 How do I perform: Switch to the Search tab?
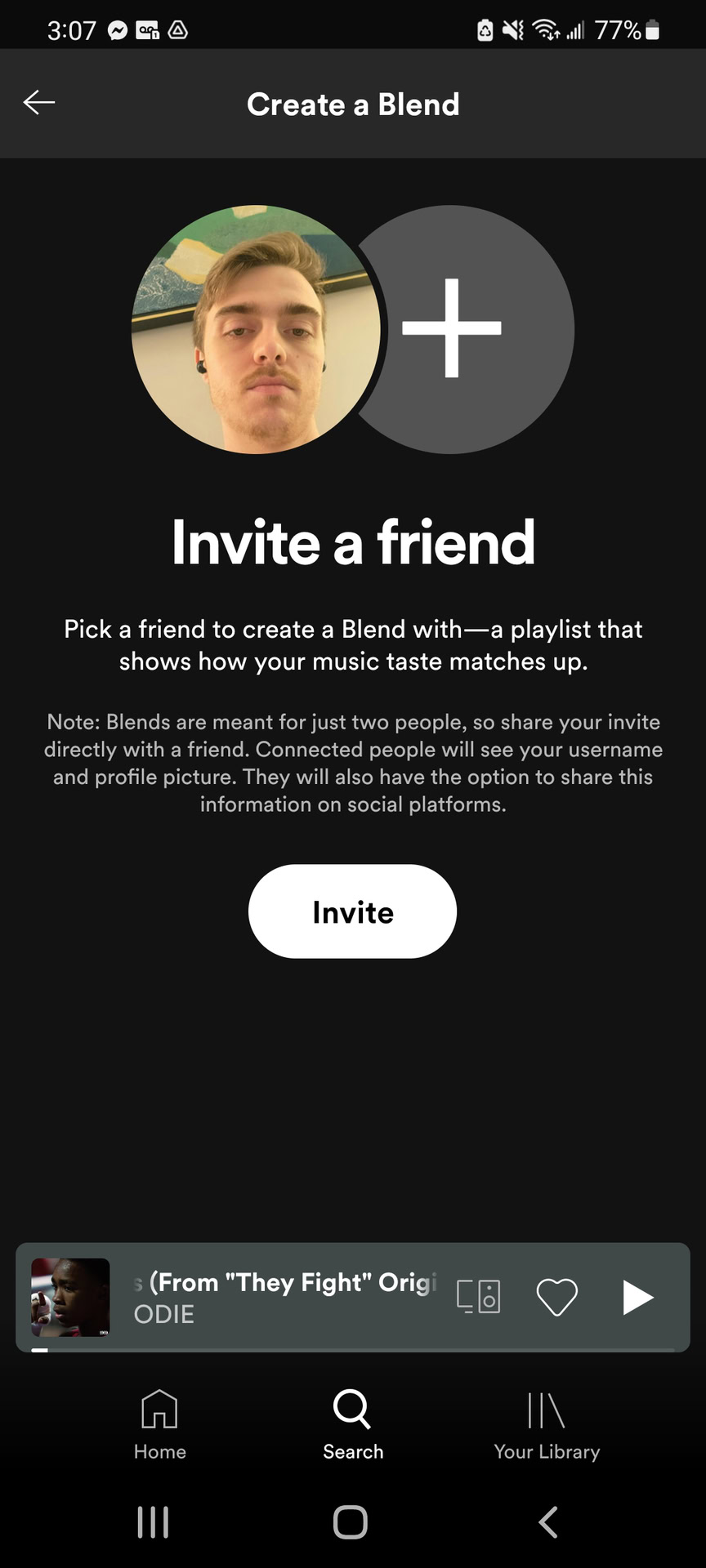(x=352, y=1424)
